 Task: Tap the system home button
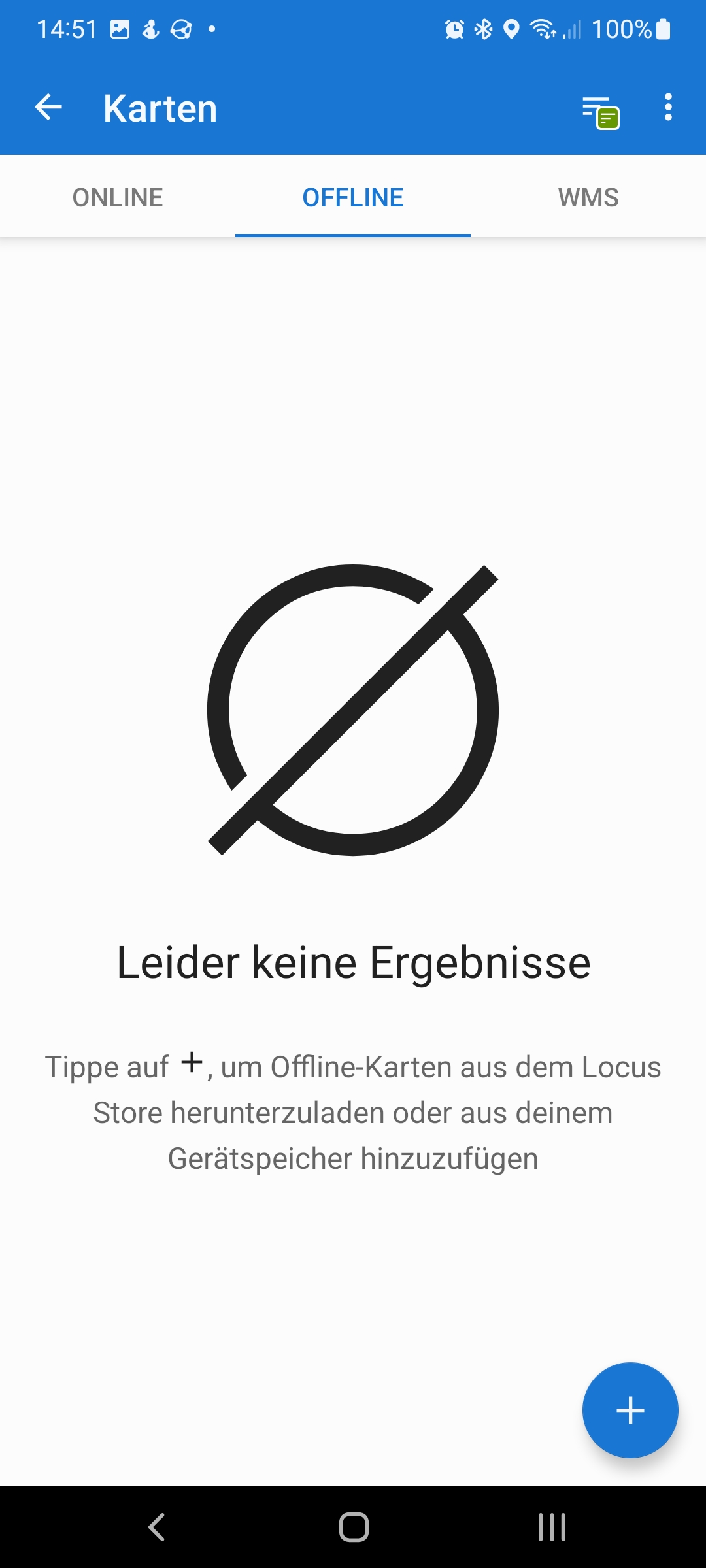tap(354, 1527)
